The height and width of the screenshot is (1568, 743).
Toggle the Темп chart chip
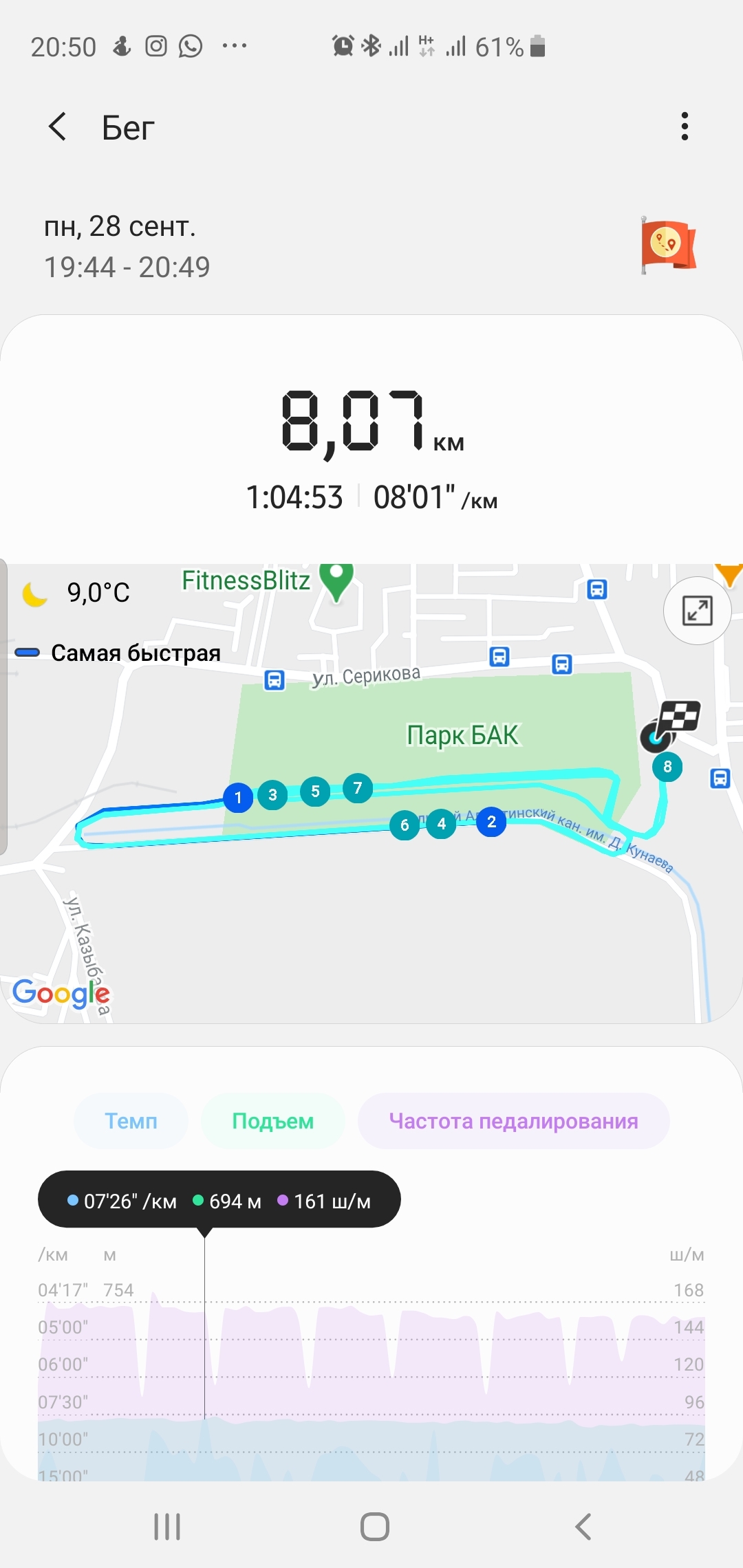click(131, 1121)
